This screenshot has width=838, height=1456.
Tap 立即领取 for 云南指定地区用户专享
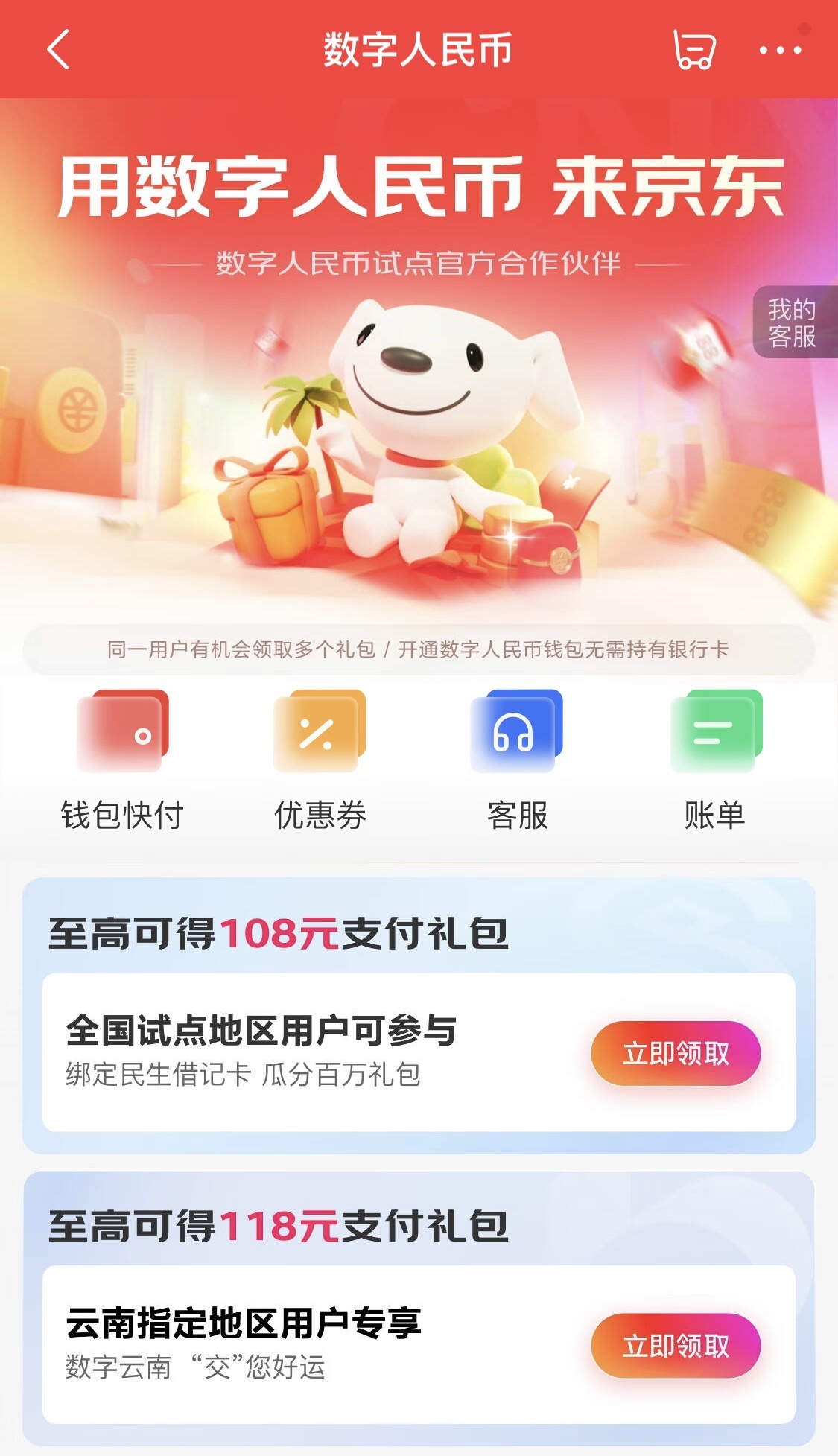[x=676, y=1346]
